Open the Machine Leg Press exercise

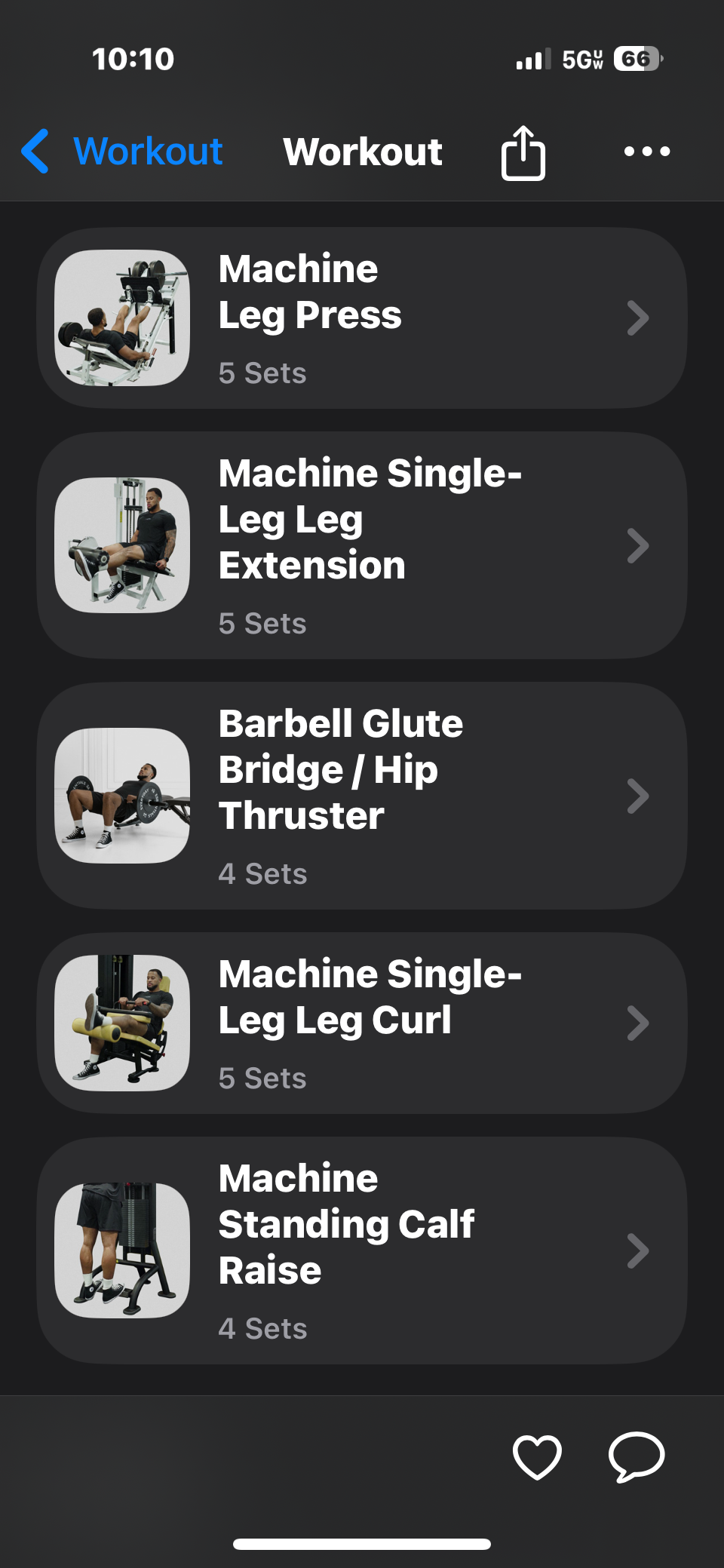click(x=362, y=318)
